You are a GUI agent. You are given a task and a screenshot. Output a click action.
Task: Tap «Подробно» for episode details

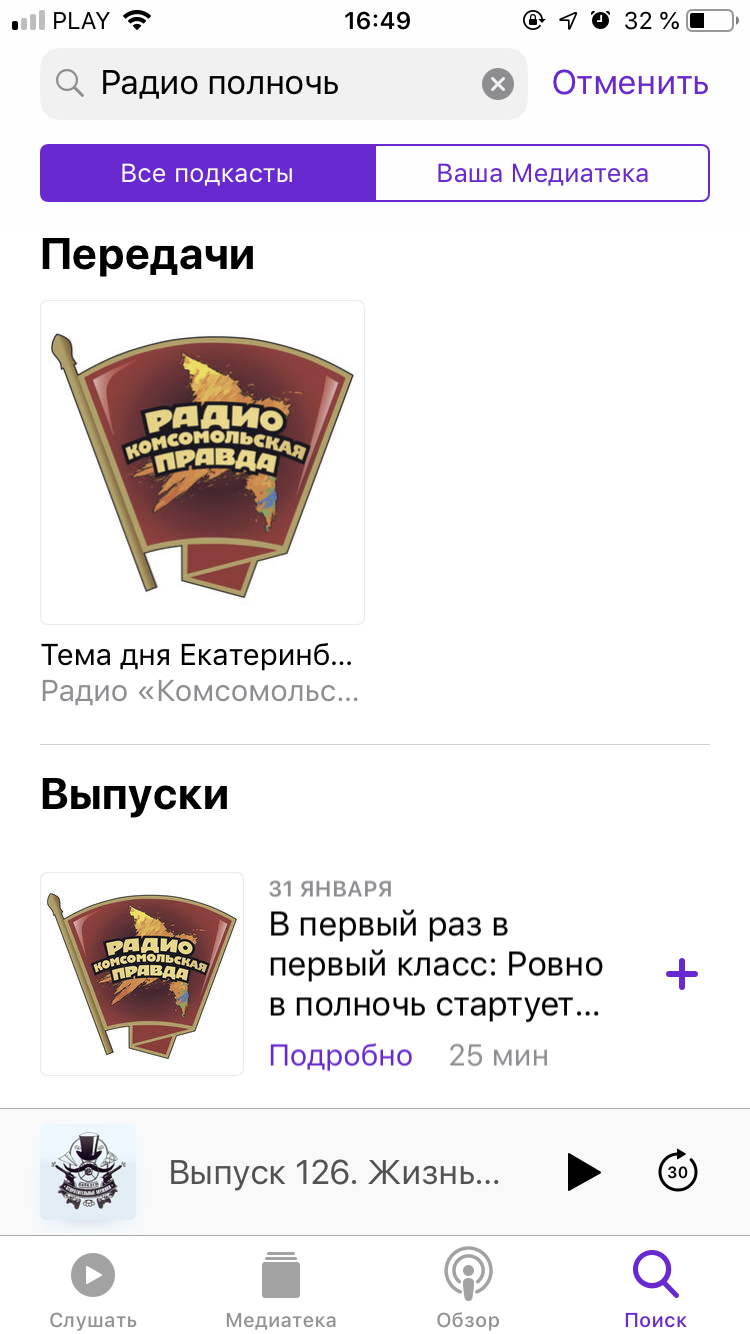[x=340, y=1055]
